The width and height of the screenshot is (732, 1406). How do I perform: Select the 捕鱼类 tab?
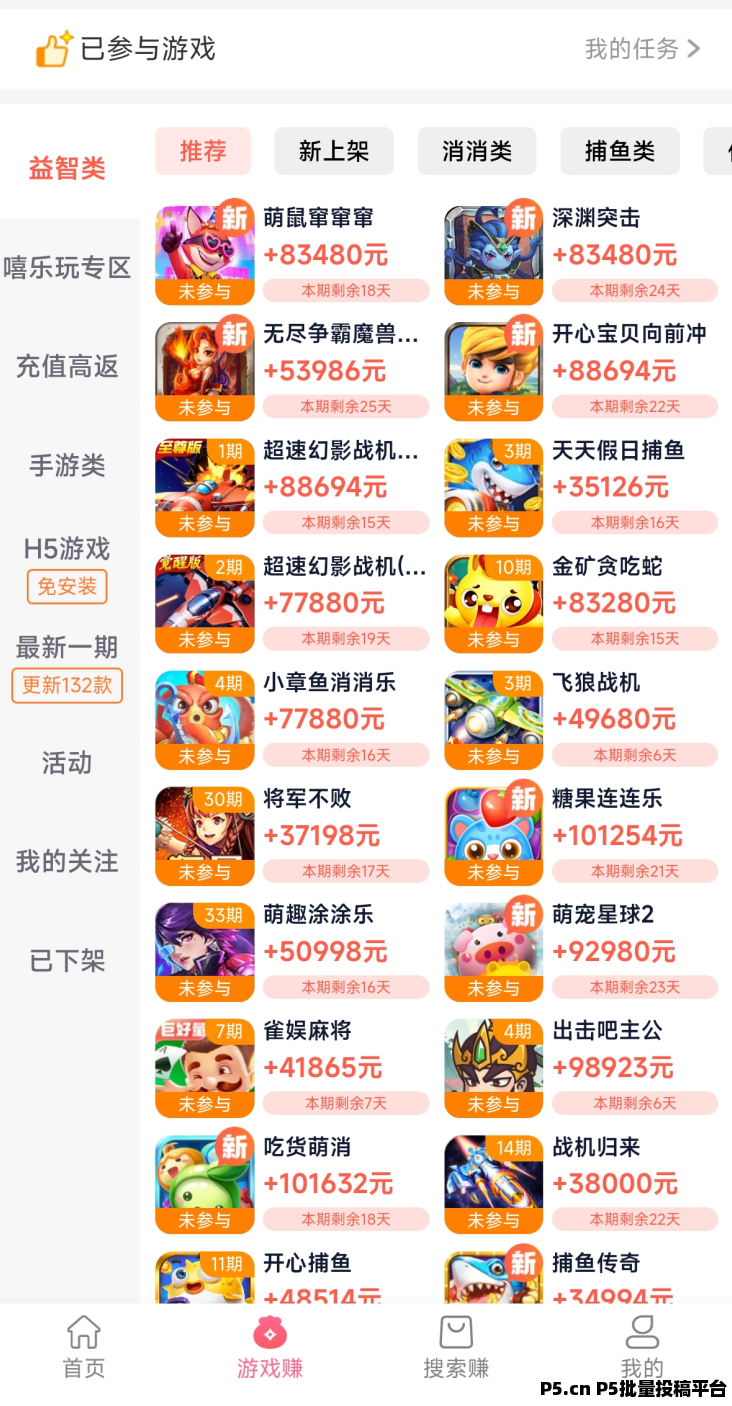[x=620, y=150]
